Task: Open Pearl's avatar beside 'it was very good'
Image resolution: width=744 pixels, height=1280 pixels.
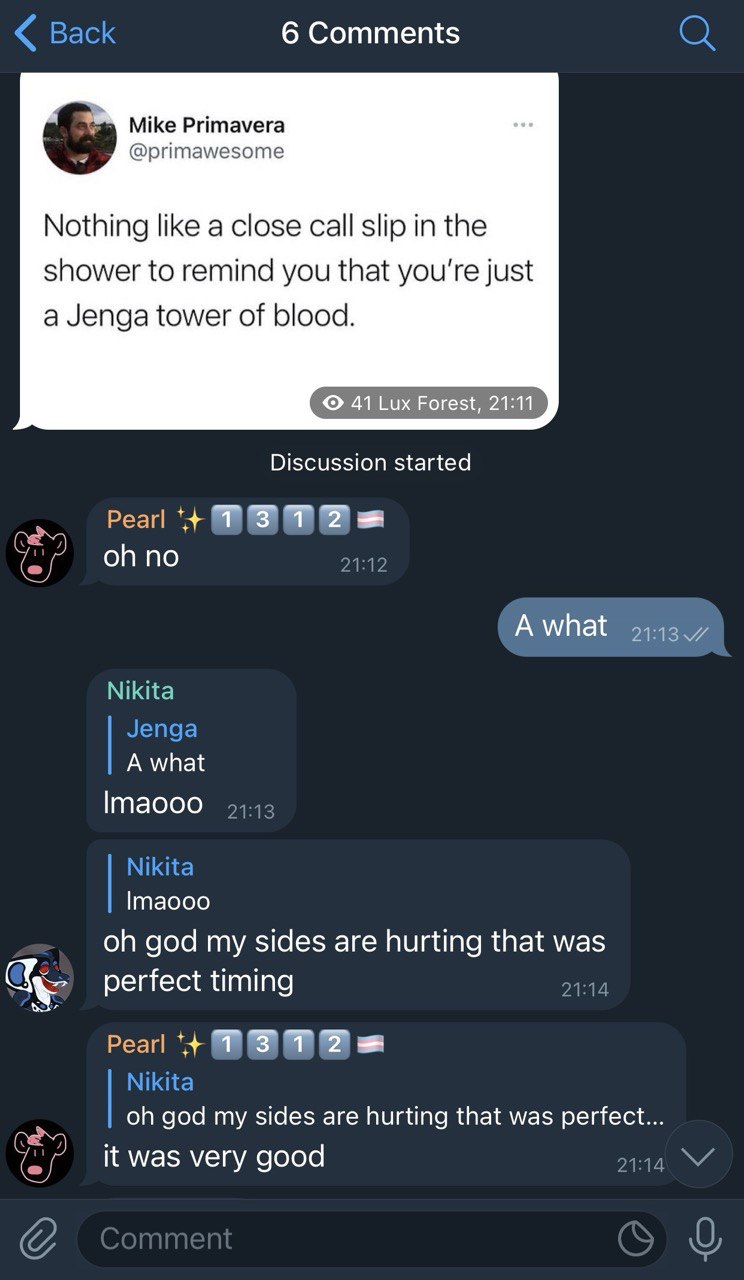Action: coord(40,1153)
